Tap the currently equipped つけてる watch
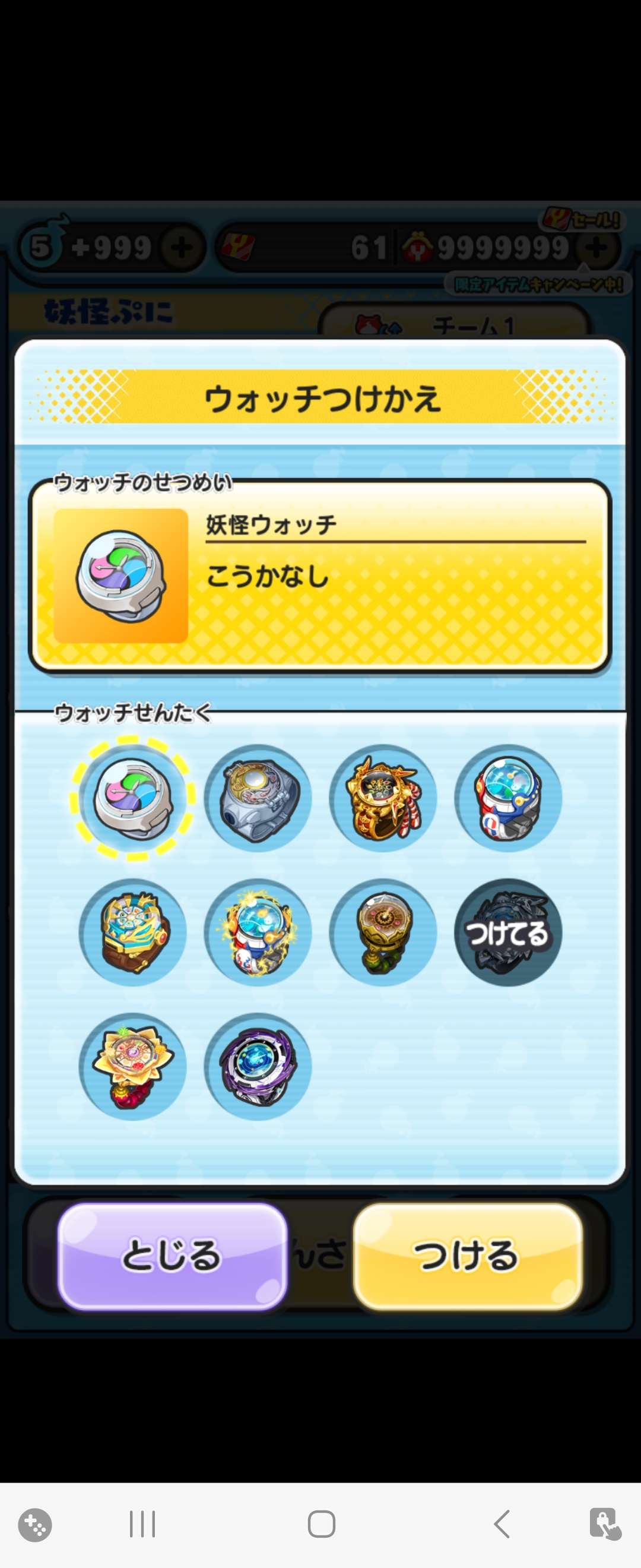This screenshot has height=1568, width=641. 508,932
